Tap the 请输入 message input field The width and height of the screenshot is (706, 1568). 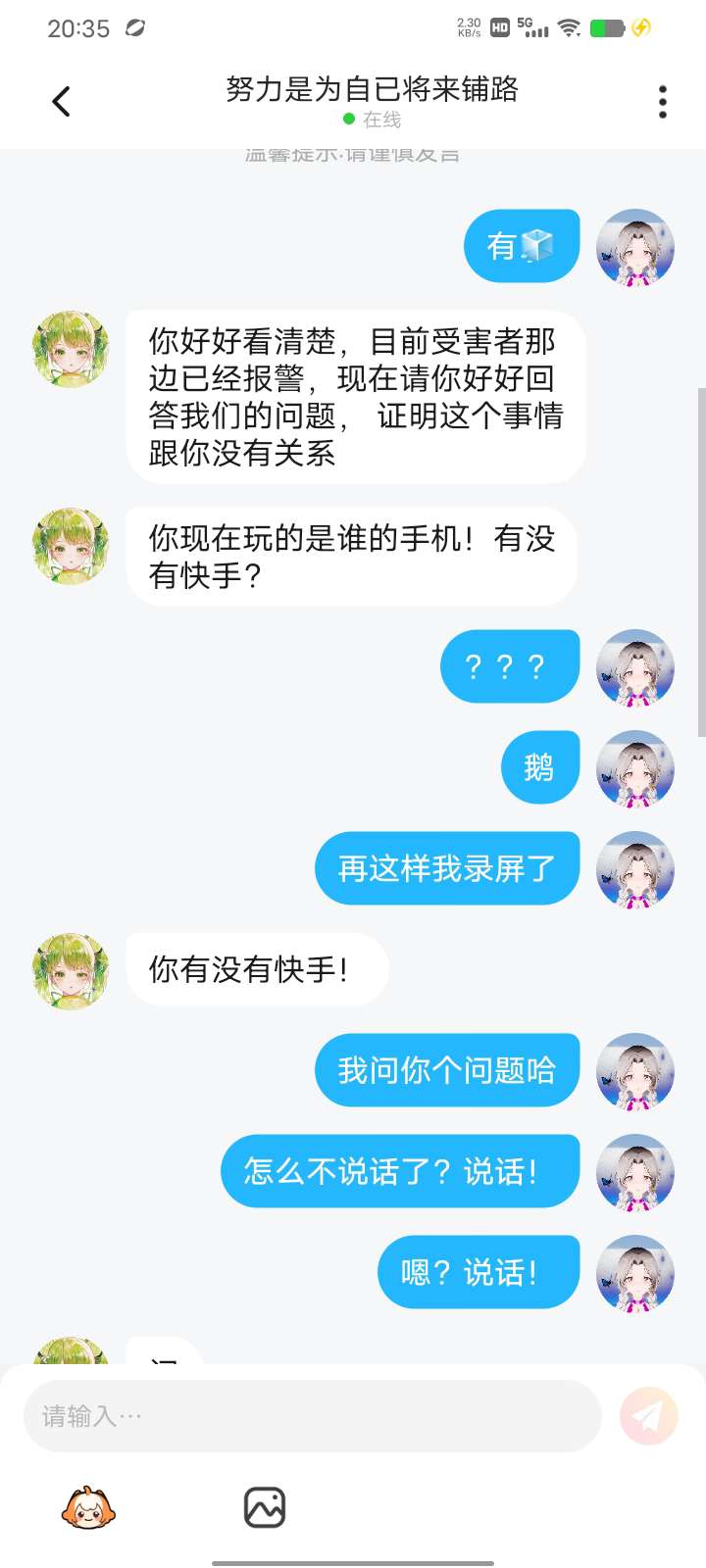tap(312, 1416)
